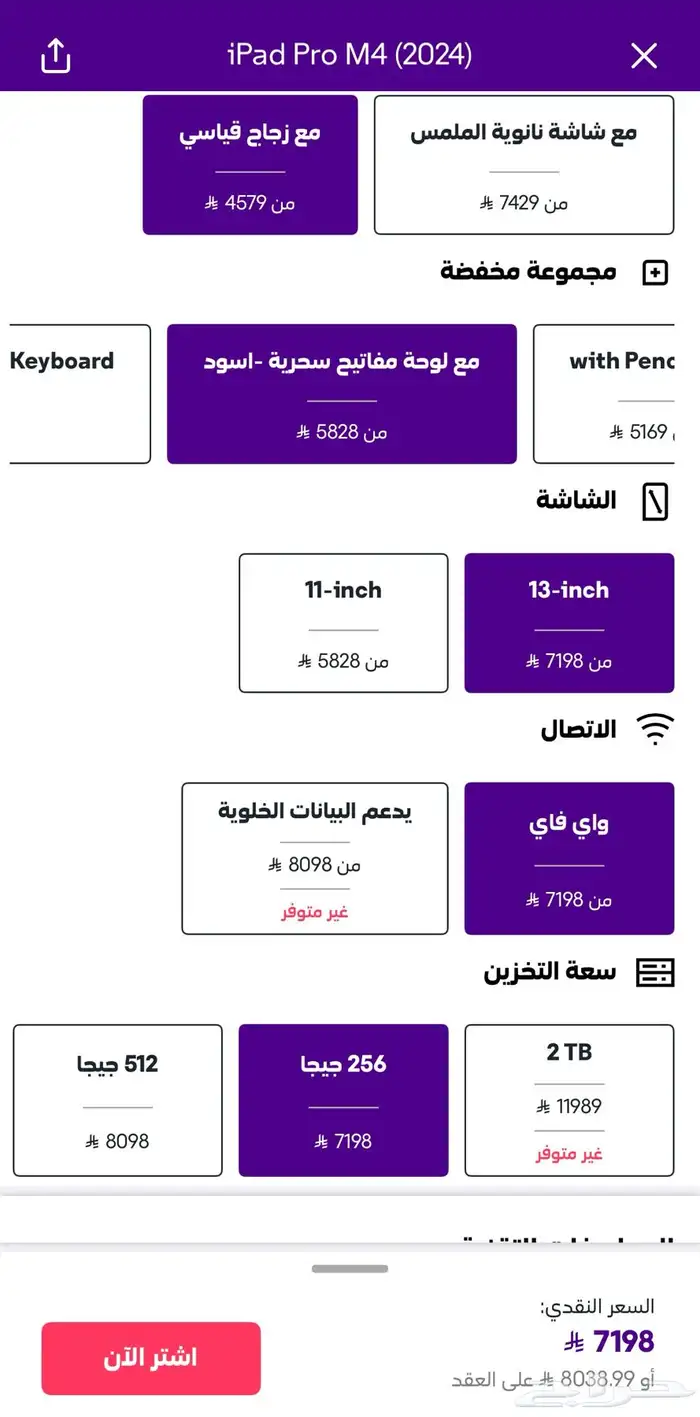Select 256 GB storage
Image resolution: width=700 pixels, height=1417 pixels.
point(343,1099)
